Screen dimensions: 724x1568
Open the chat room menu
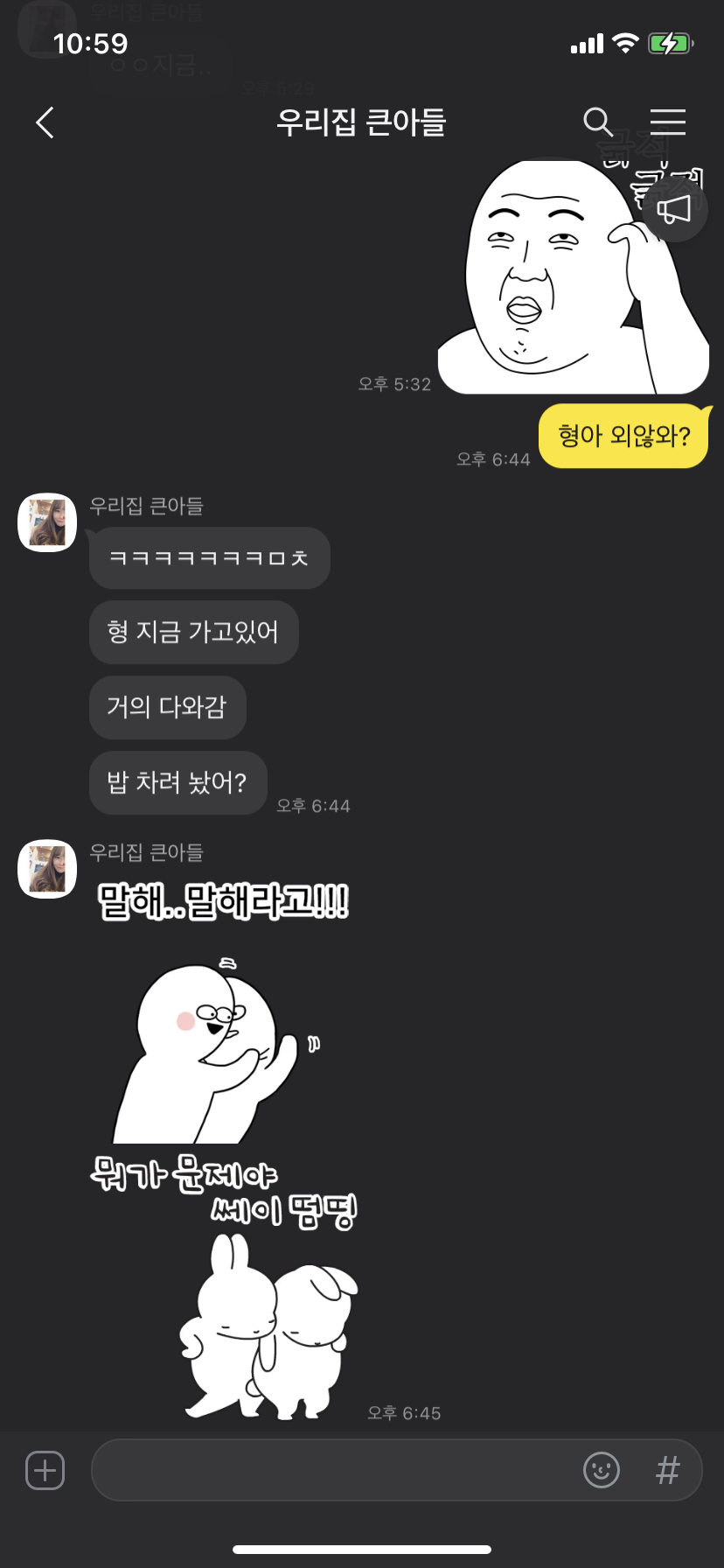click(668, 122)
